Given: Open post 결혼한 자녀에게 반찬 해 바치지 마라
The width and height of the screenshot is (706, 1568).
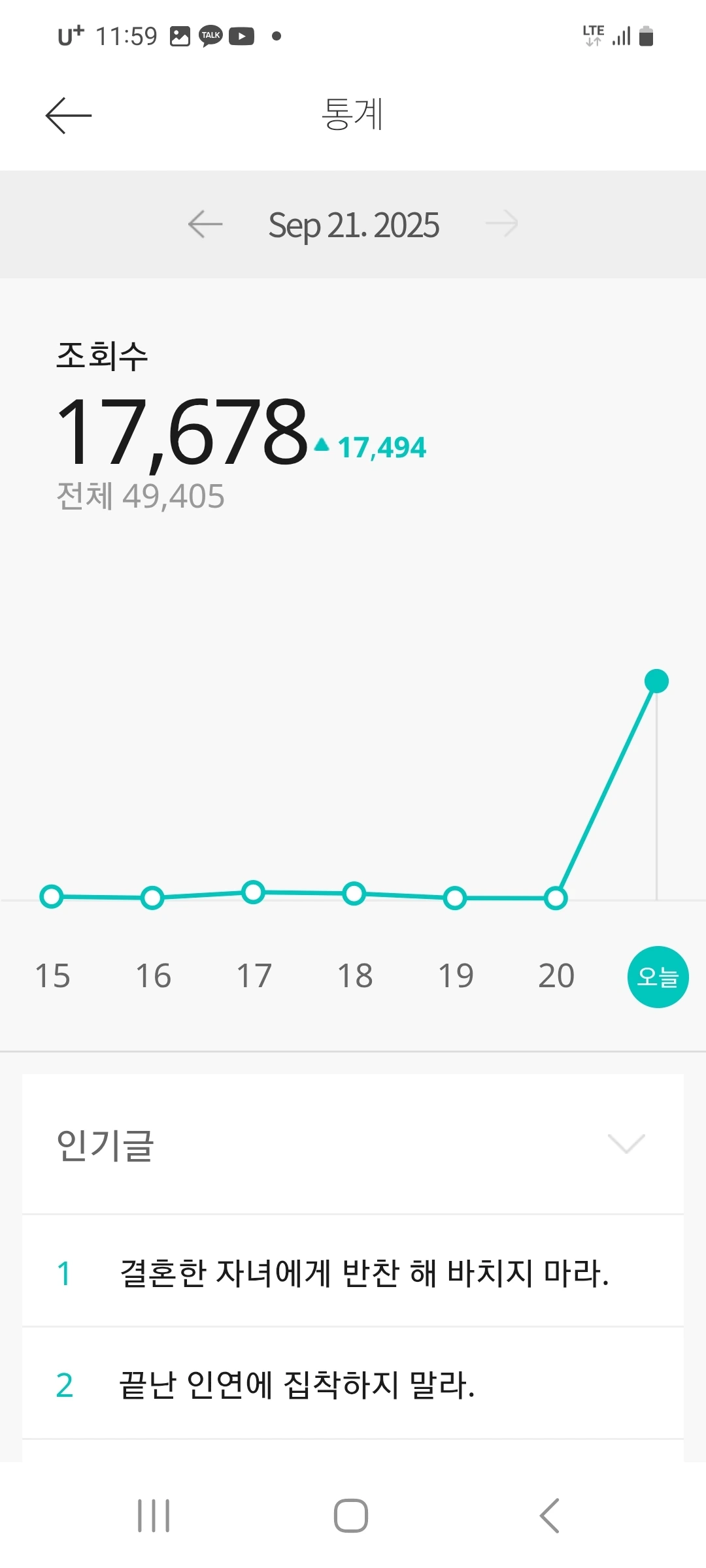Looking at the screenshot, I should [x=364, y=1273].
